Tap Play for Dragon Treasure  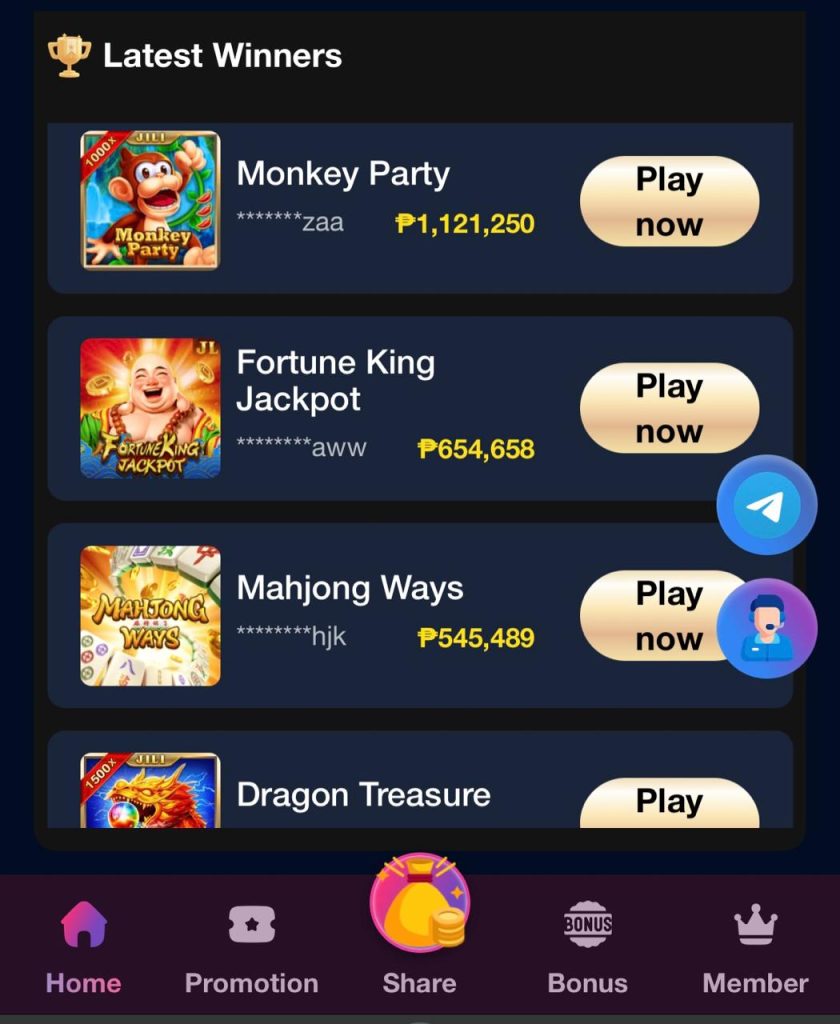[x=669, y=803]
